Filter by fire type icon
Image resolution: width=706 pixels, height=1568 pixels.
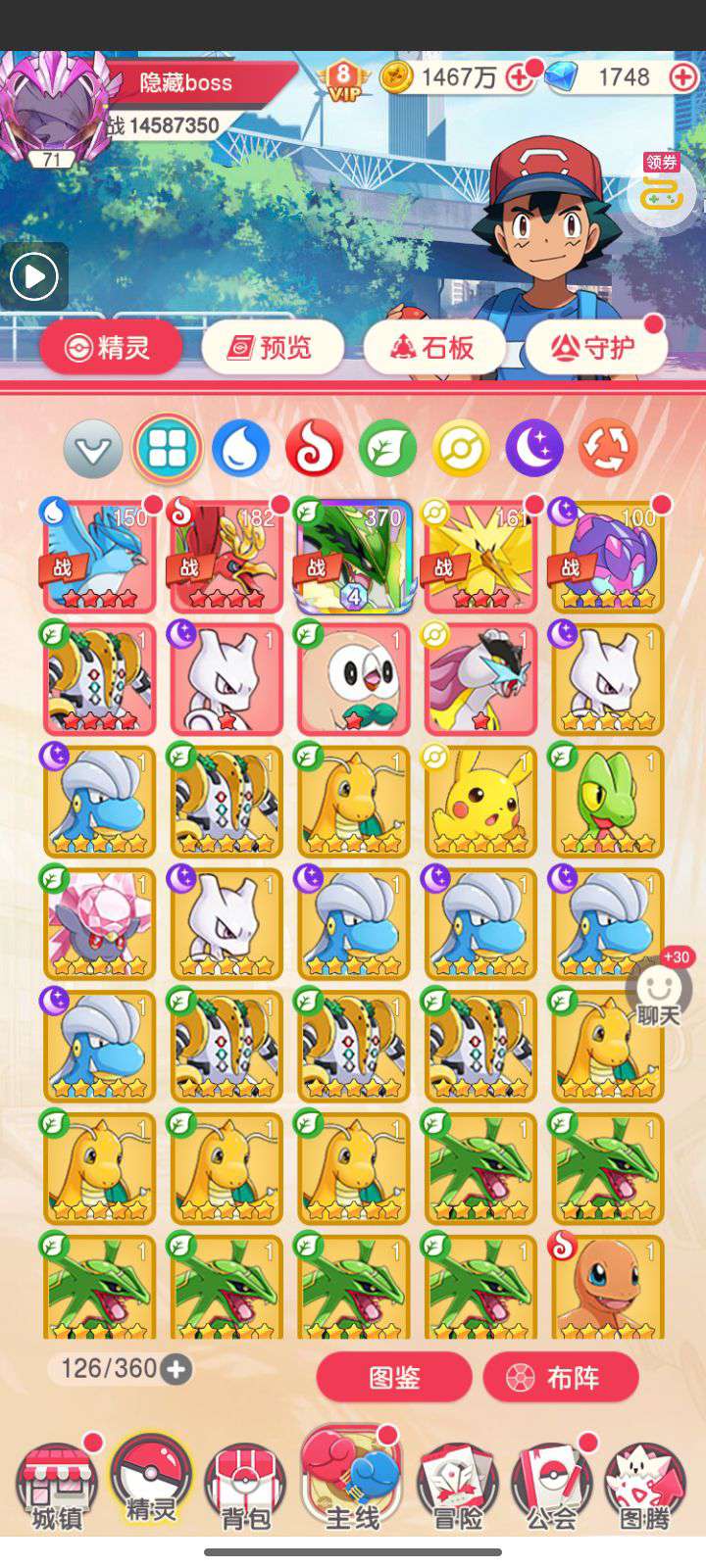coord(314,449)
